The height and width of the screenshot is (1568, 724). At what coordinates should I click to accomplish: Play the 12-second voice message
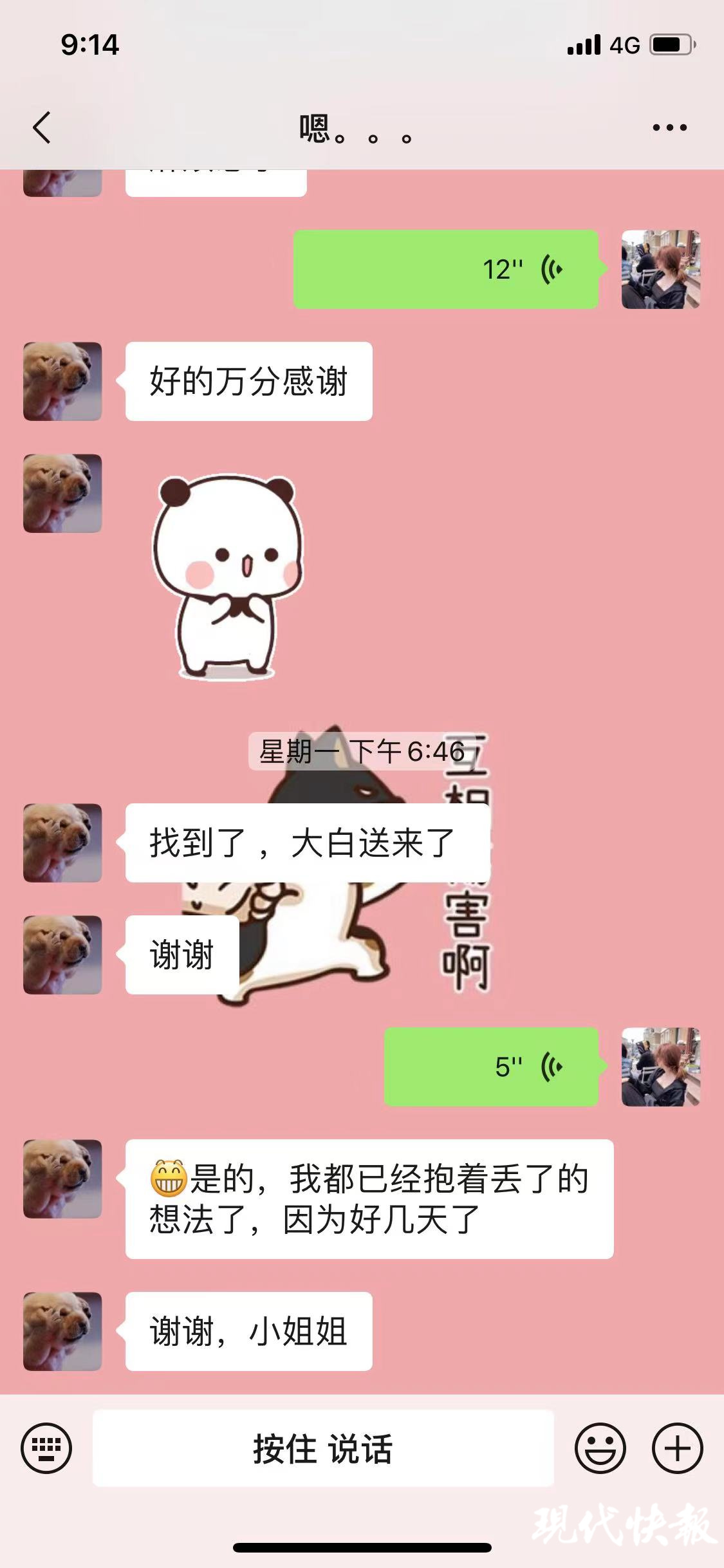tap(445, 269)
